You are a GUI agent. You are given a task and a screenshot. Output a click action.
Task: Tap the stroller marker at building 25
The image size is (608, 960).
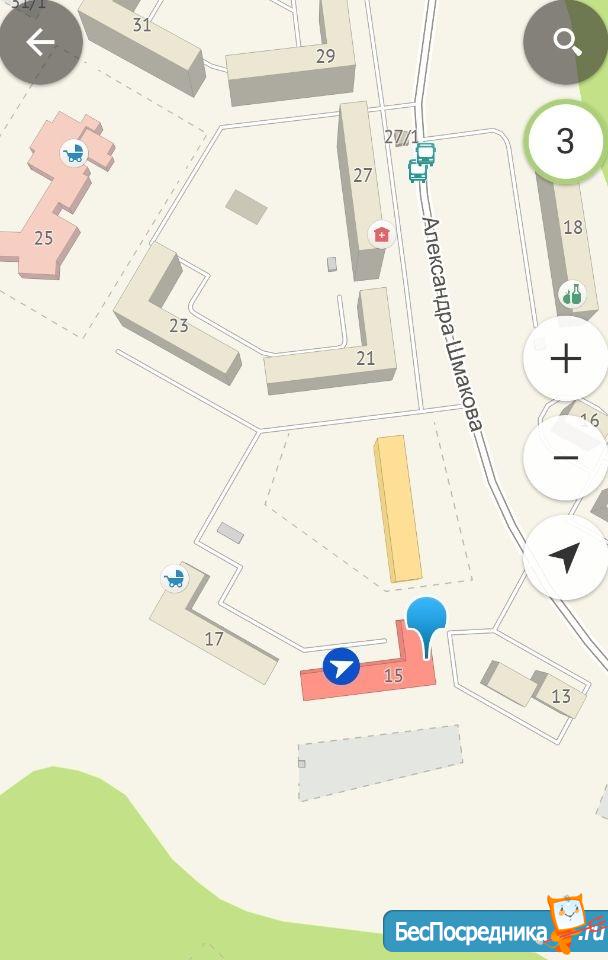(73, 153)
